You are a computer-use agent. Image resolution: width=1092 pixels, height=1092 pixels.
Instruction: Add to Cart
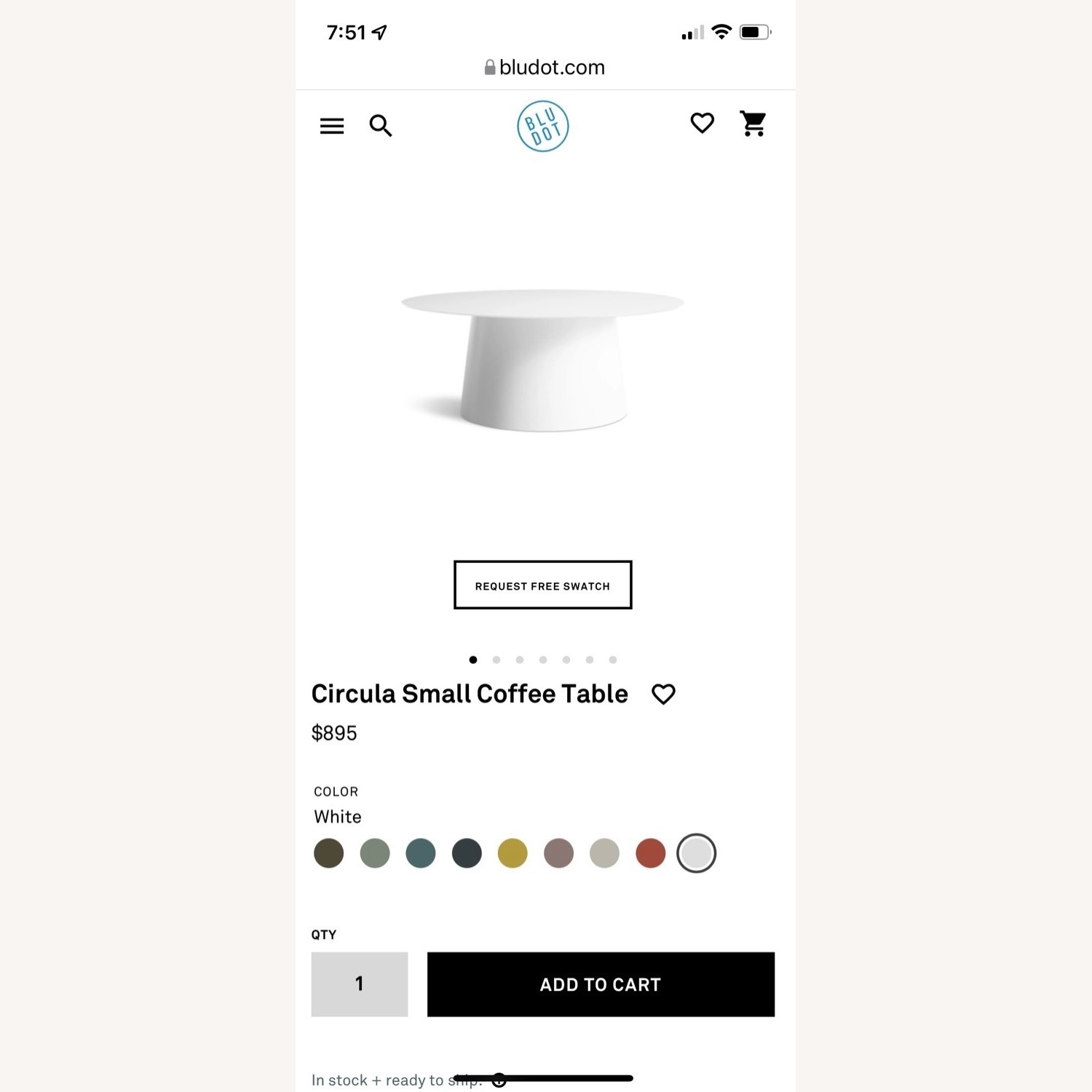601,984
